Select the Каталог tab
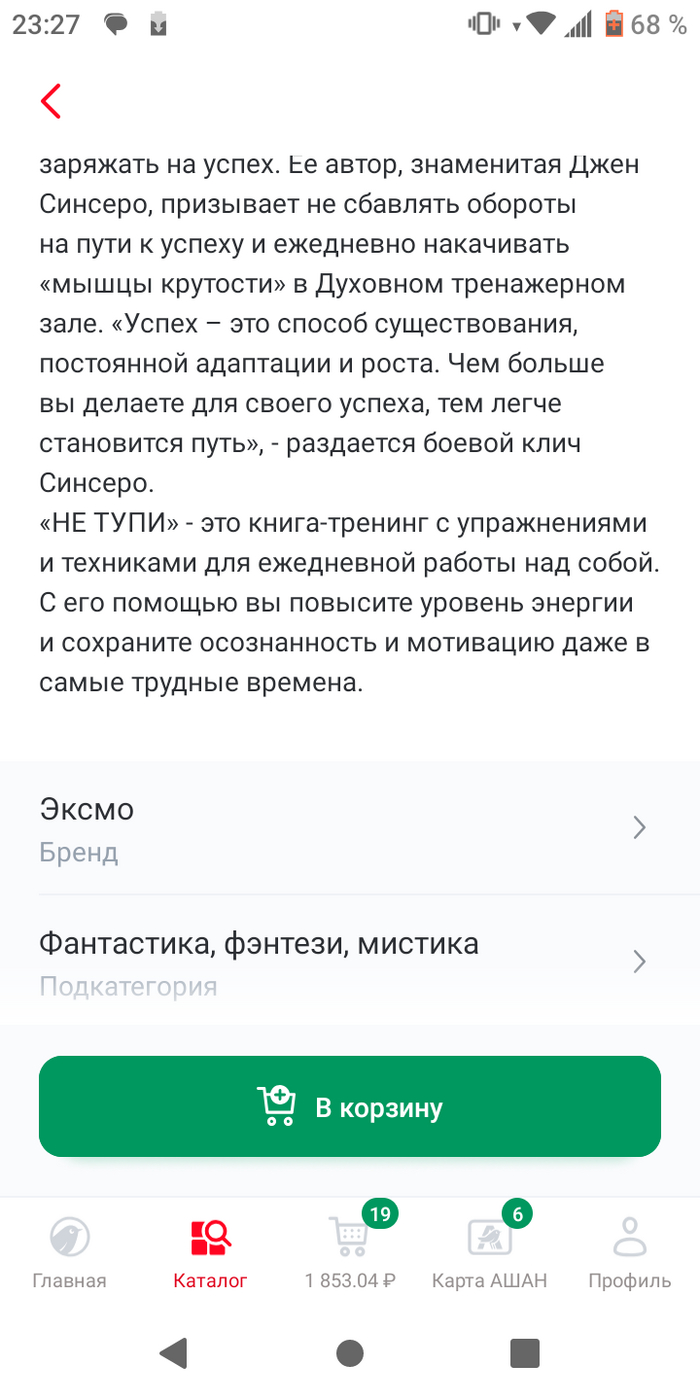Viewport: 700px width, 1400px height. click(210, 1250)
